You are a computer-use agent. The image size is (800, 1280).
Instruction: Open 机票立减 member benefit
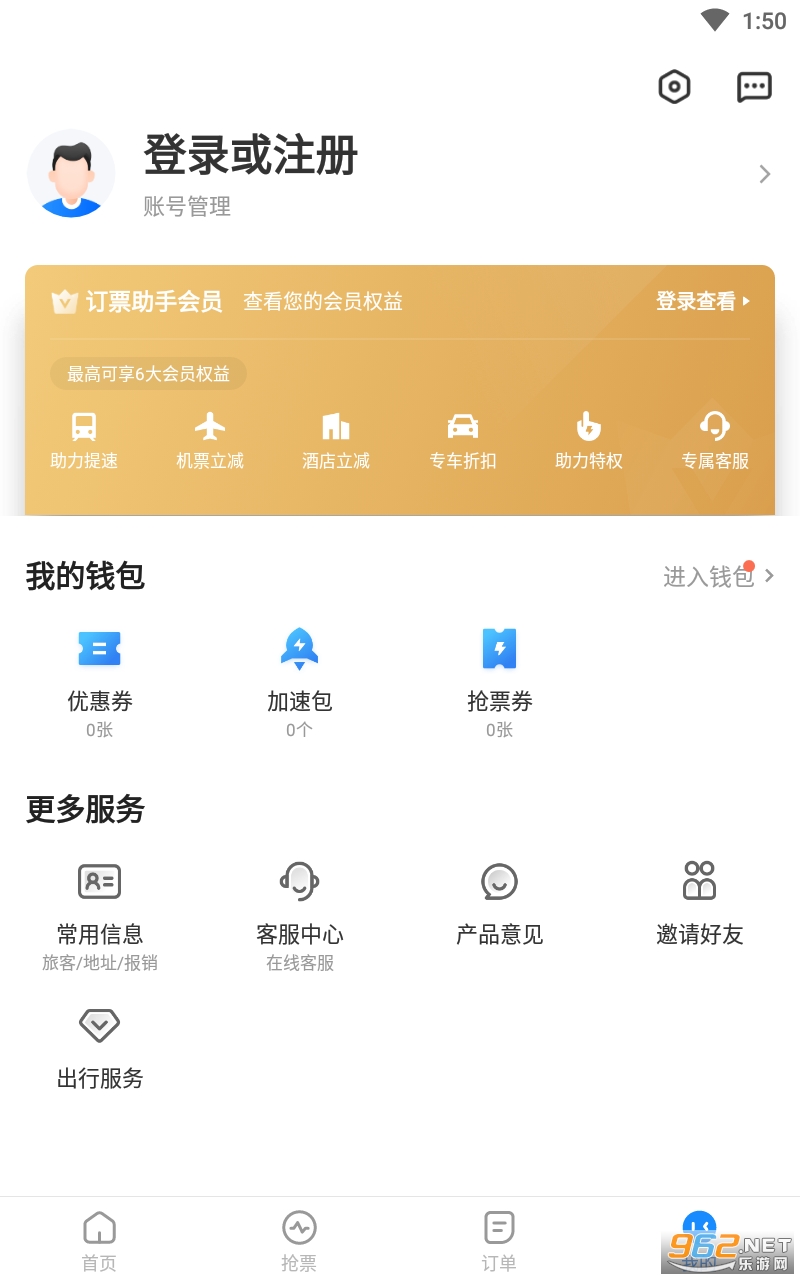point(210,441)
